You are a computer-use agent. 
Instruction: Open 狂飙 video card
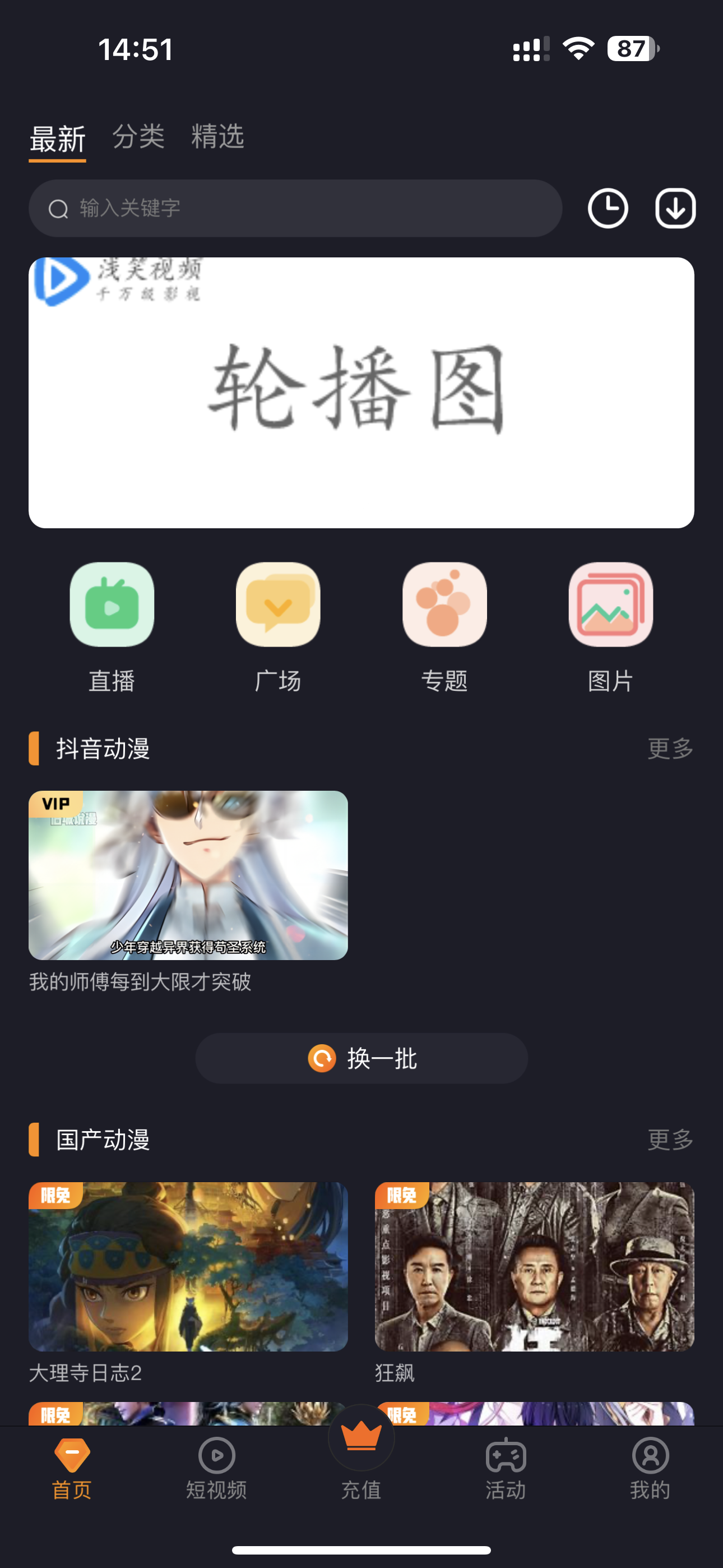[534, 1266]
